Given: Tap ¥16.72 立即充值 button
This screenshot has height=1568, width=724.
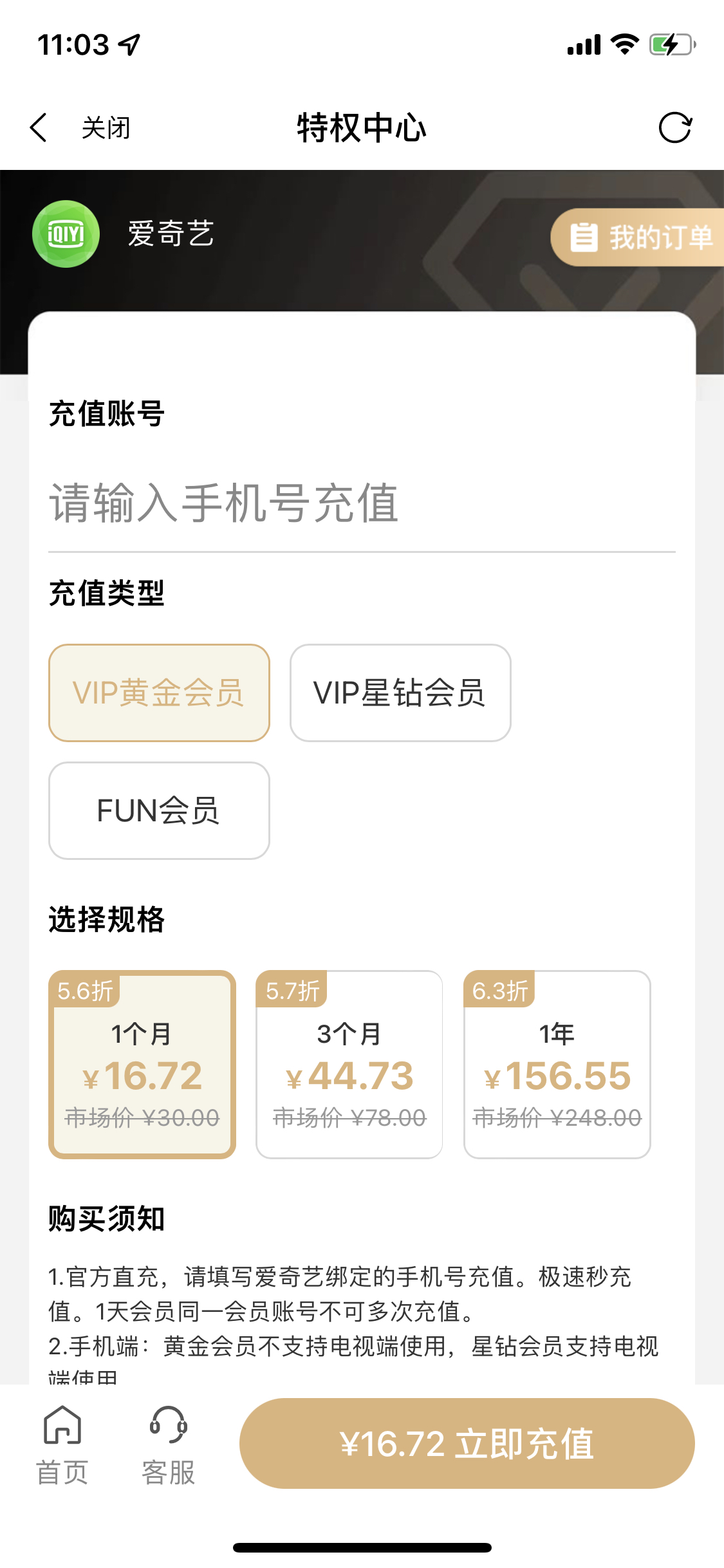Looking at the screenshot, I should click(x=467, y=1443).
